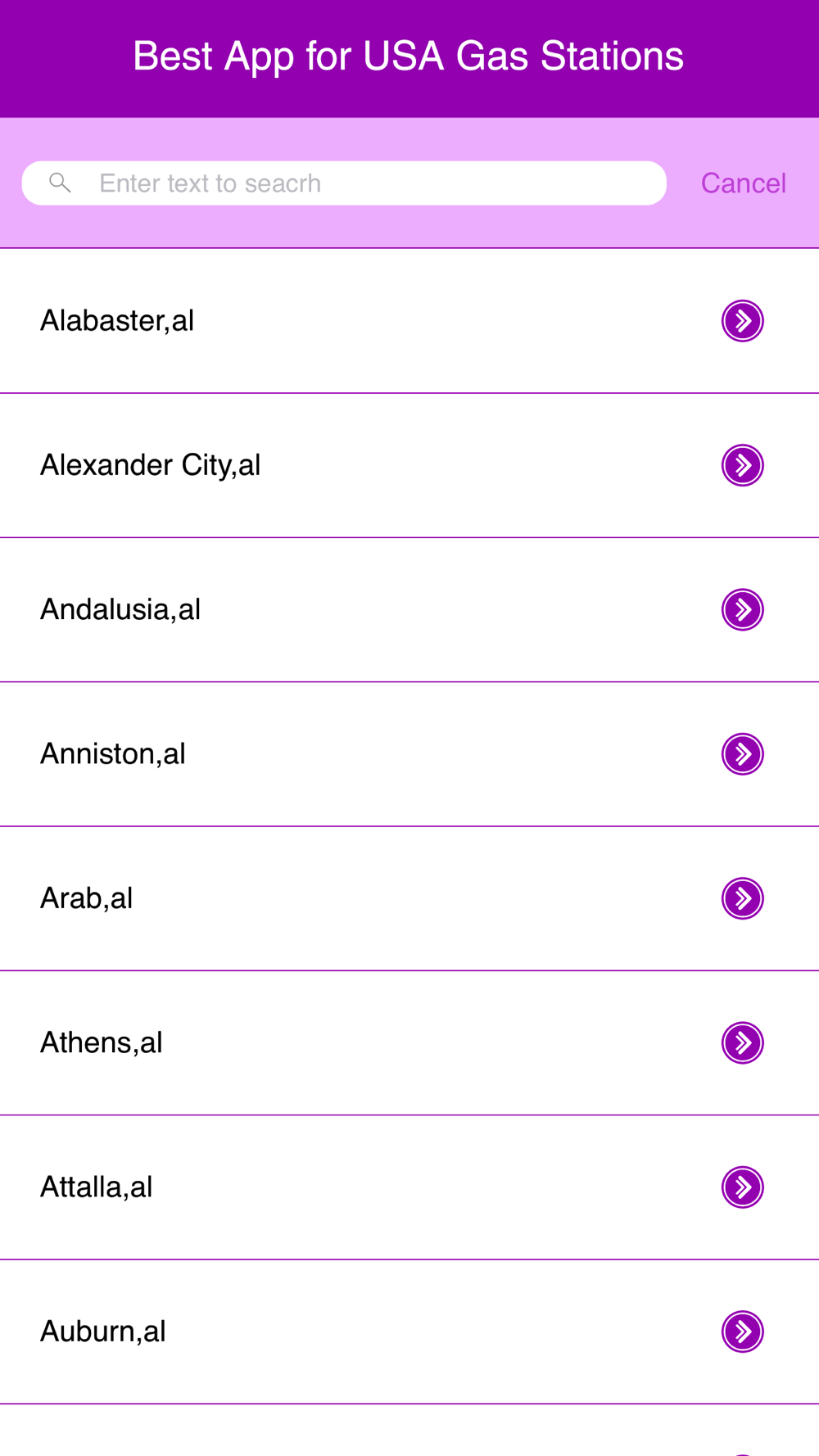Viewport: 819px width, 1456px height.
Task: Open the Alabaster,al row
Action: tap(409, 321)
